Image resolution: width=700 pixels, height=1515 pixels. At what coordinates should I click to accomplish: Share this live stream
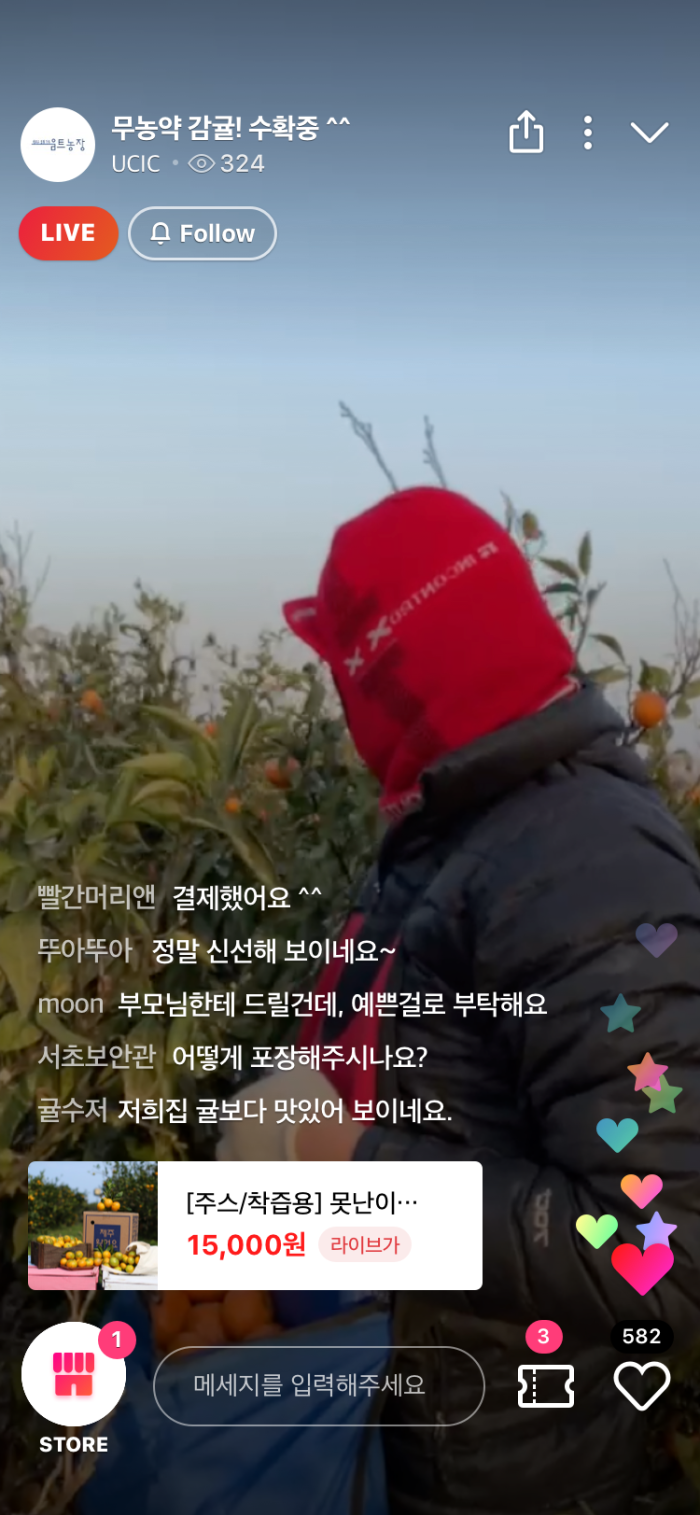pyautogui.click(x=526, y=132)
